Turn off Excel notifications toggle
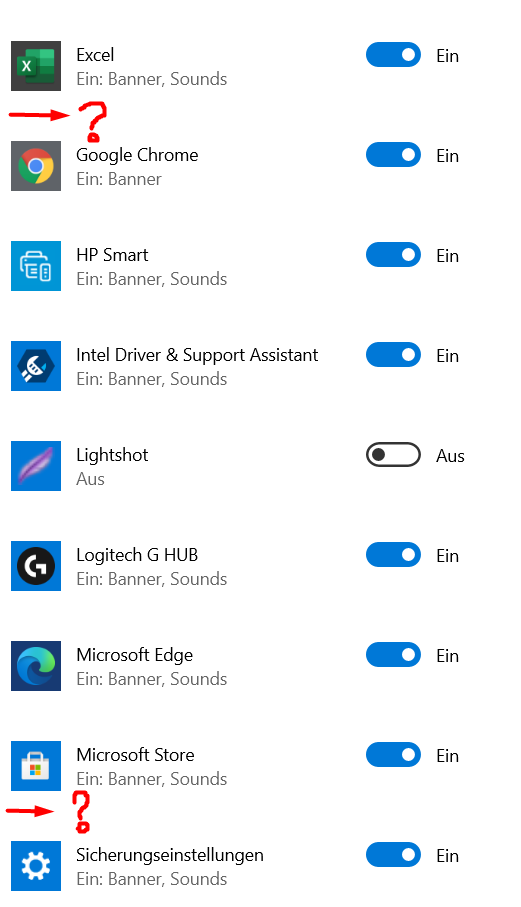Image resolution: width=521 pixels, height=907 pixels. 393,55
